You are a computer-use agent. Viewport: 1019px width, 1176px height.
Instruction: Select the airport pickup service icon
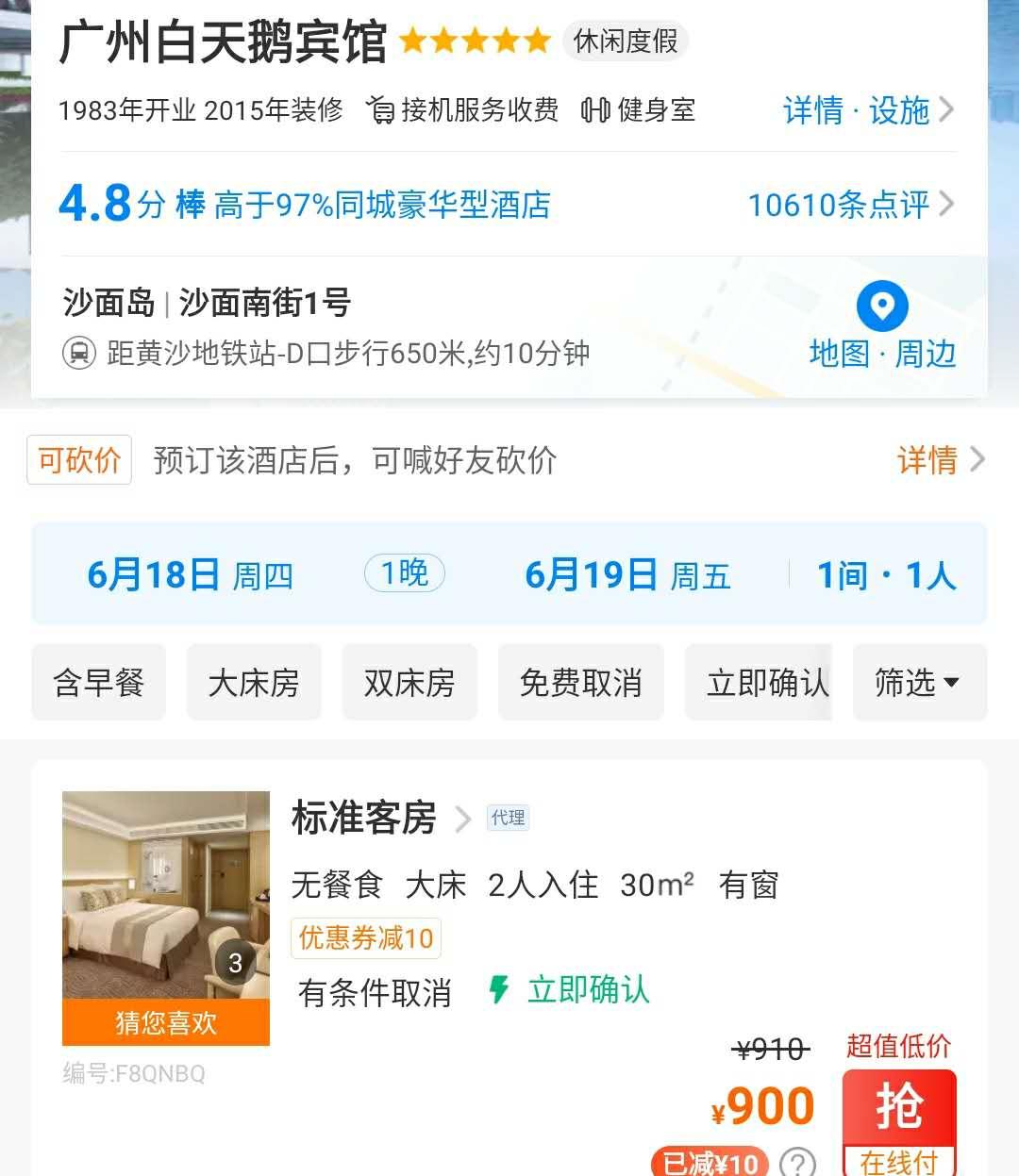(x=381, y=110)
